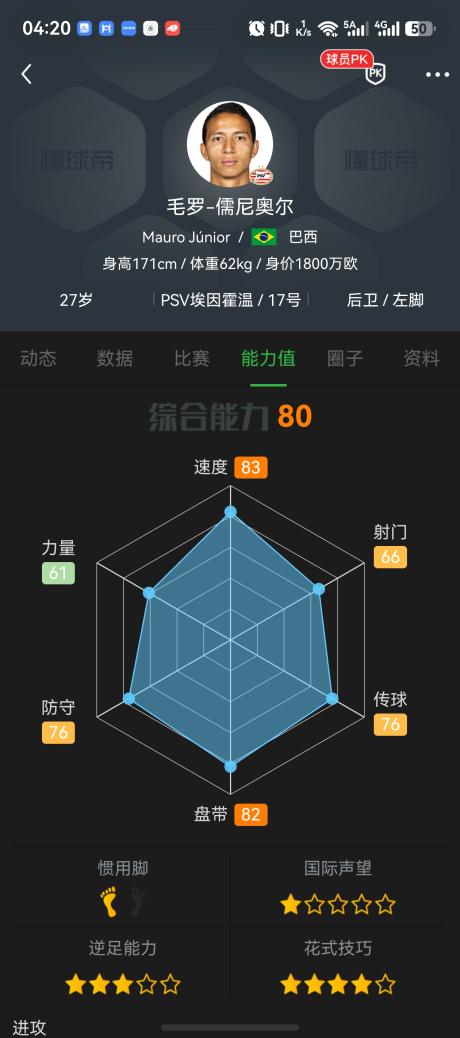Switch to the 数据 tab
The height and width of the screenshot is (1038, 460).
pyautogui.click(x=115, y=359)
